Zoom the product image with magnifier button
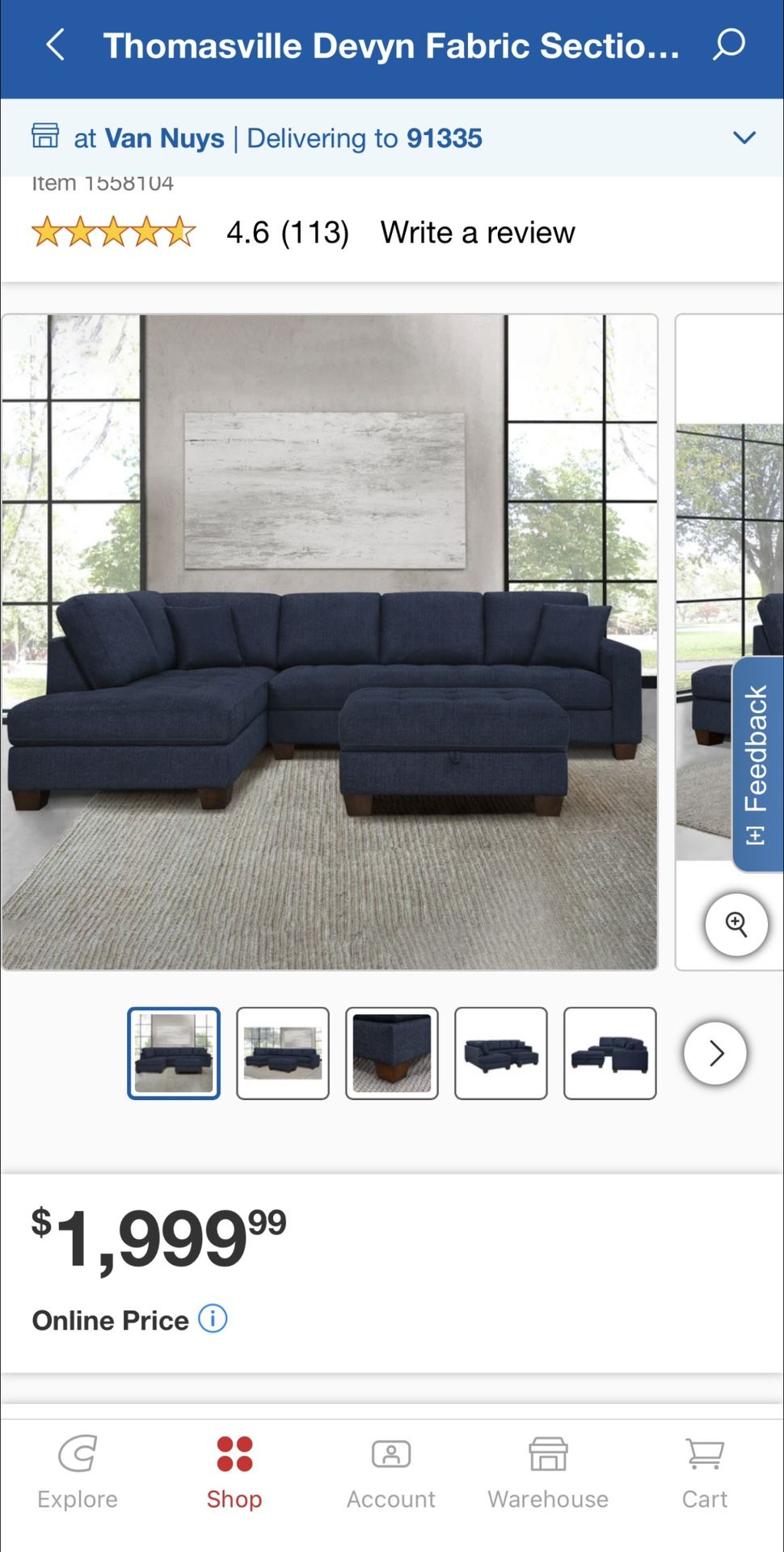784x1552 pixels. (736, 924)
